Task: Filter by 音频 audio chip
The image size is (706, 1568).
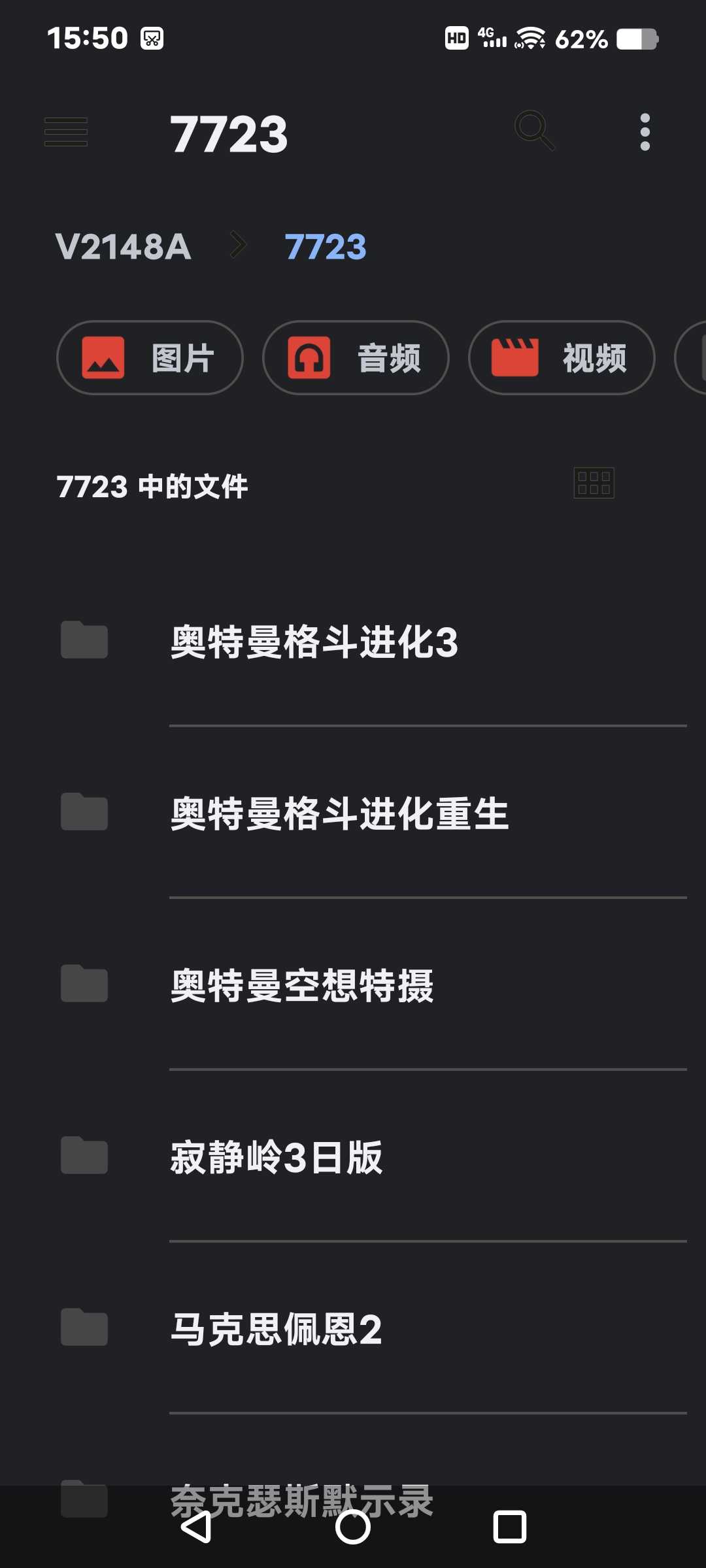Action: point(356,358)
